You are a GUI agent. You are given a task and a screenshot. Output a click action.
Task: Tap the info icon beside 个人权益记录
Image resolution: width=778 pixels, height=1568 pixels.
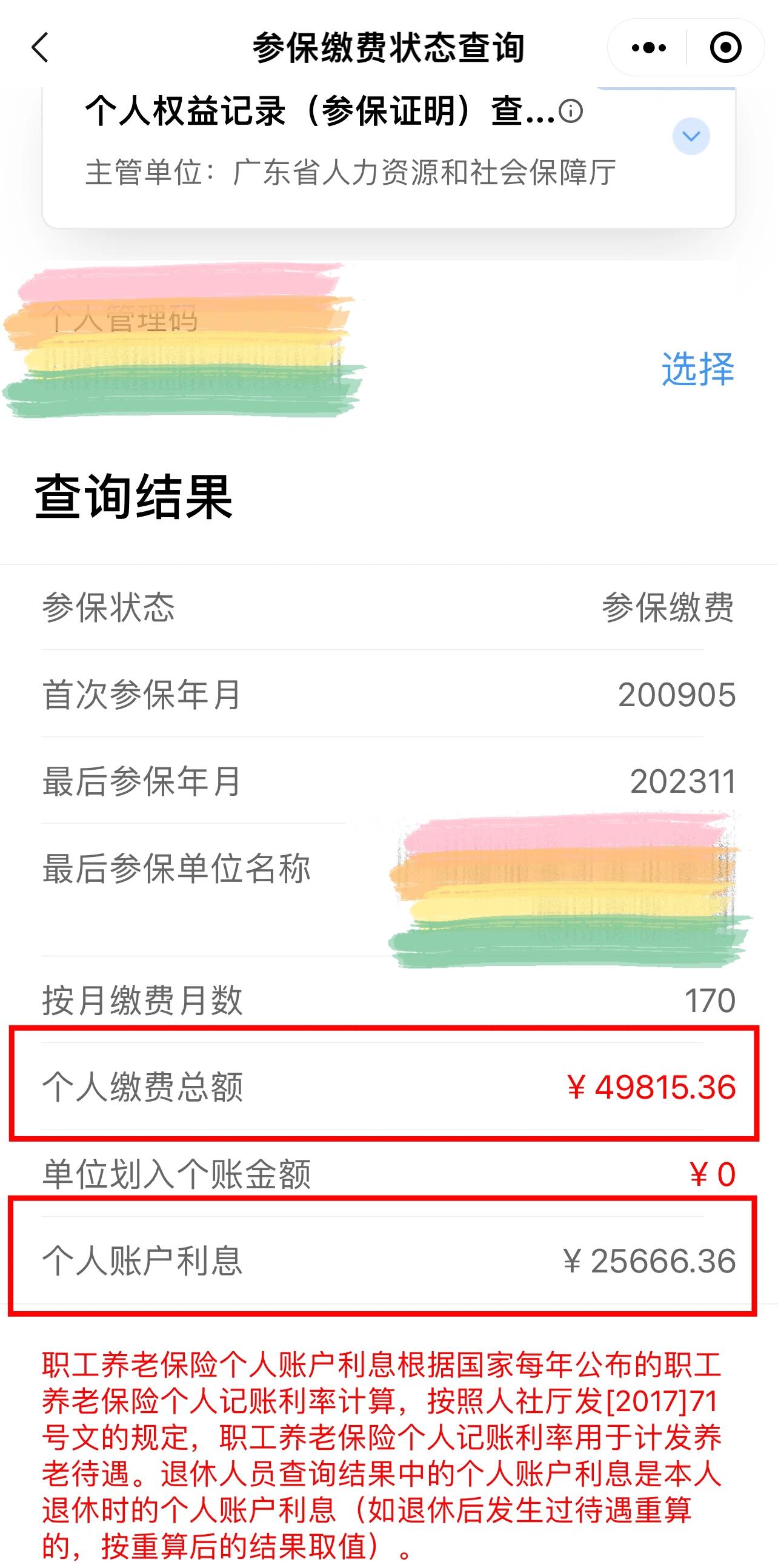[571, 112]
